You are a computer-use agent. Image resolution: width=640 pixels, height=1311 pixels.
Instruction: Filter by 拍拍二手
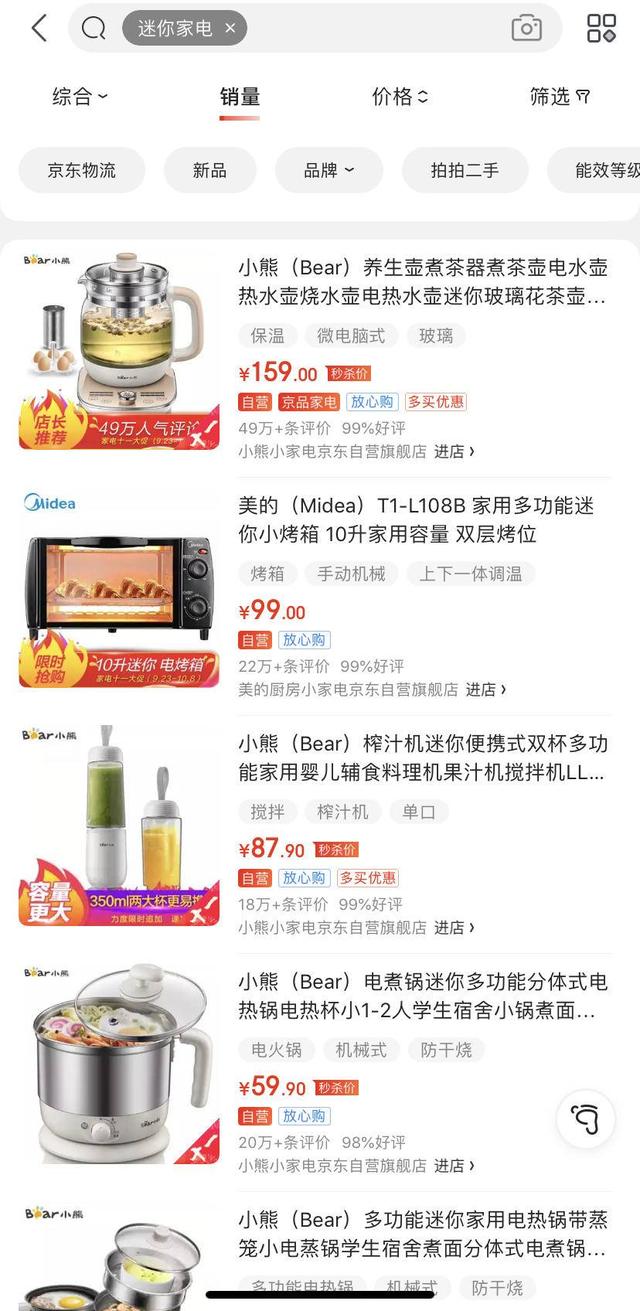point(464,170)
